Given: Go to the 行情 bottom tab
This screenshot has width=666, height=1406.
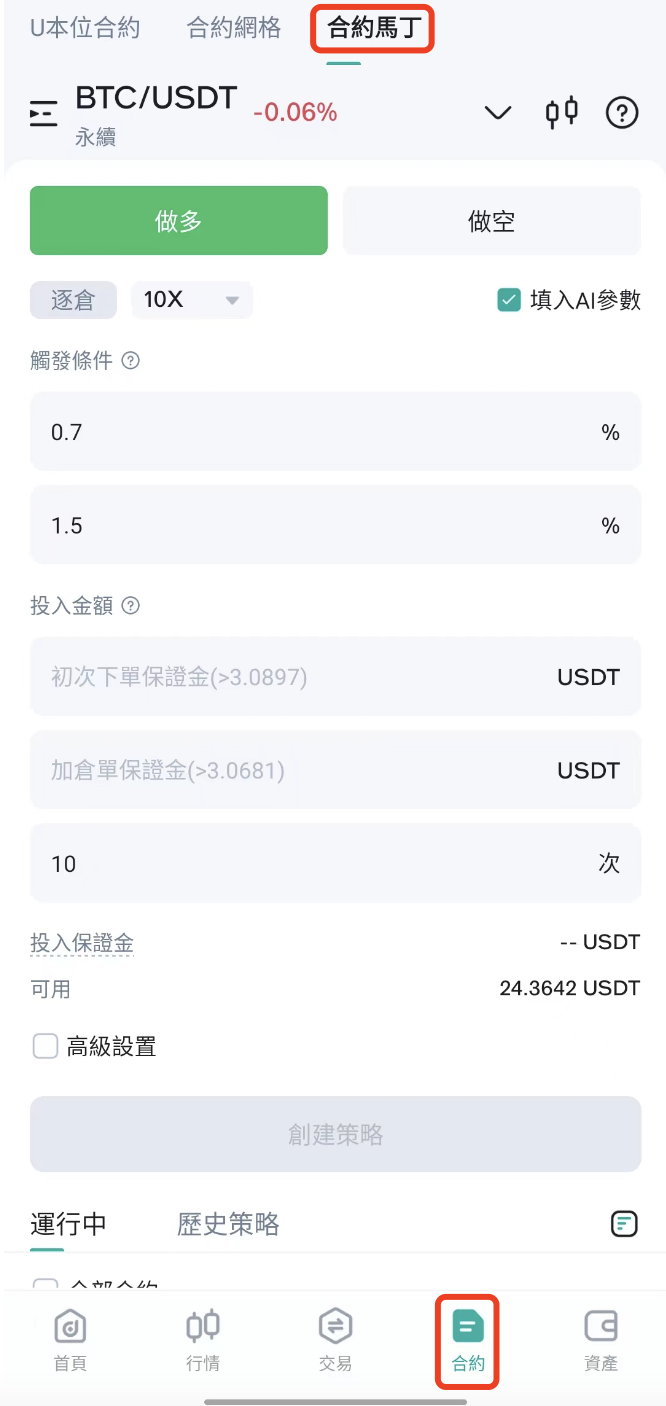Looking at the screenshot, I should 203,1340.
